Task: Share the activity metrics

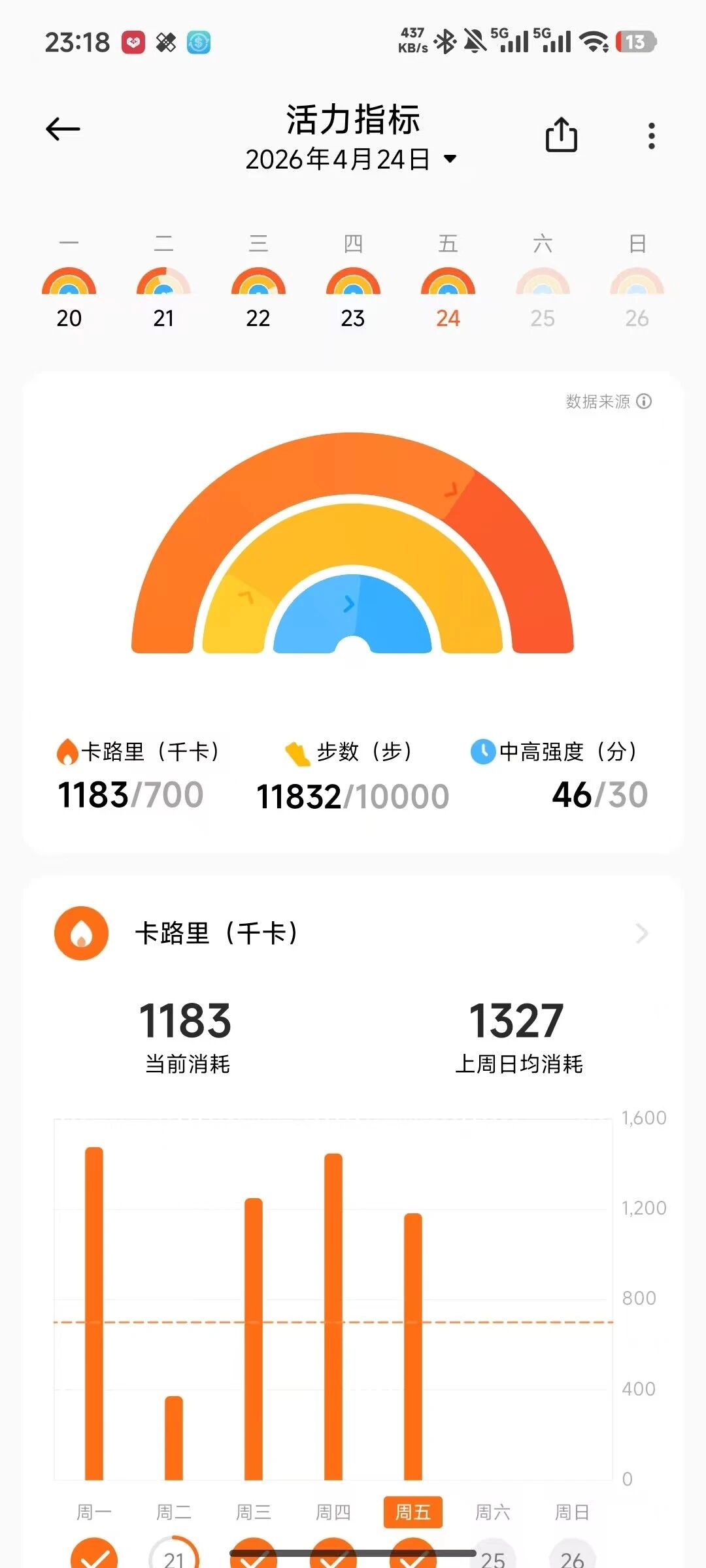Action: [561, 135]
